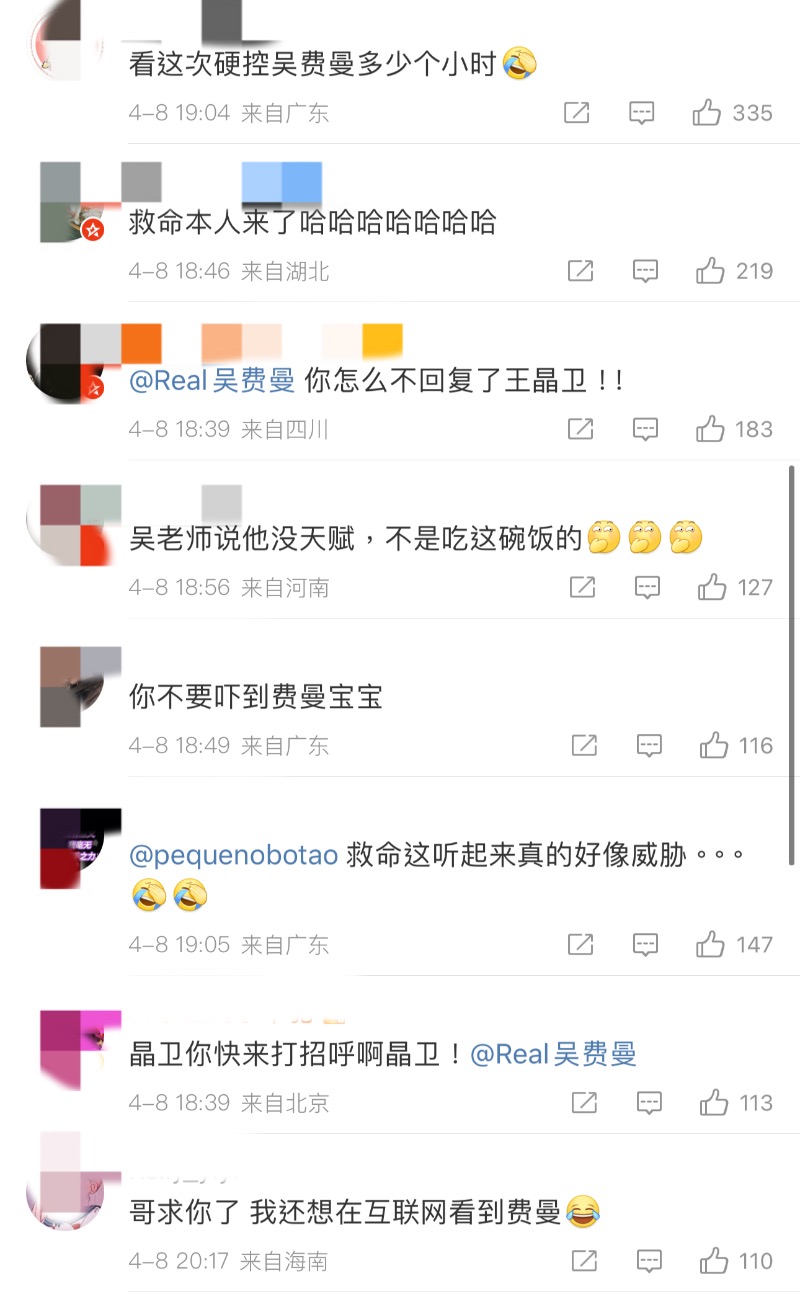This screenshot has width=800, height=1294.
Task: Reply to the comment 吴老师说他没天赋
Action: click(x=648, y=587)
